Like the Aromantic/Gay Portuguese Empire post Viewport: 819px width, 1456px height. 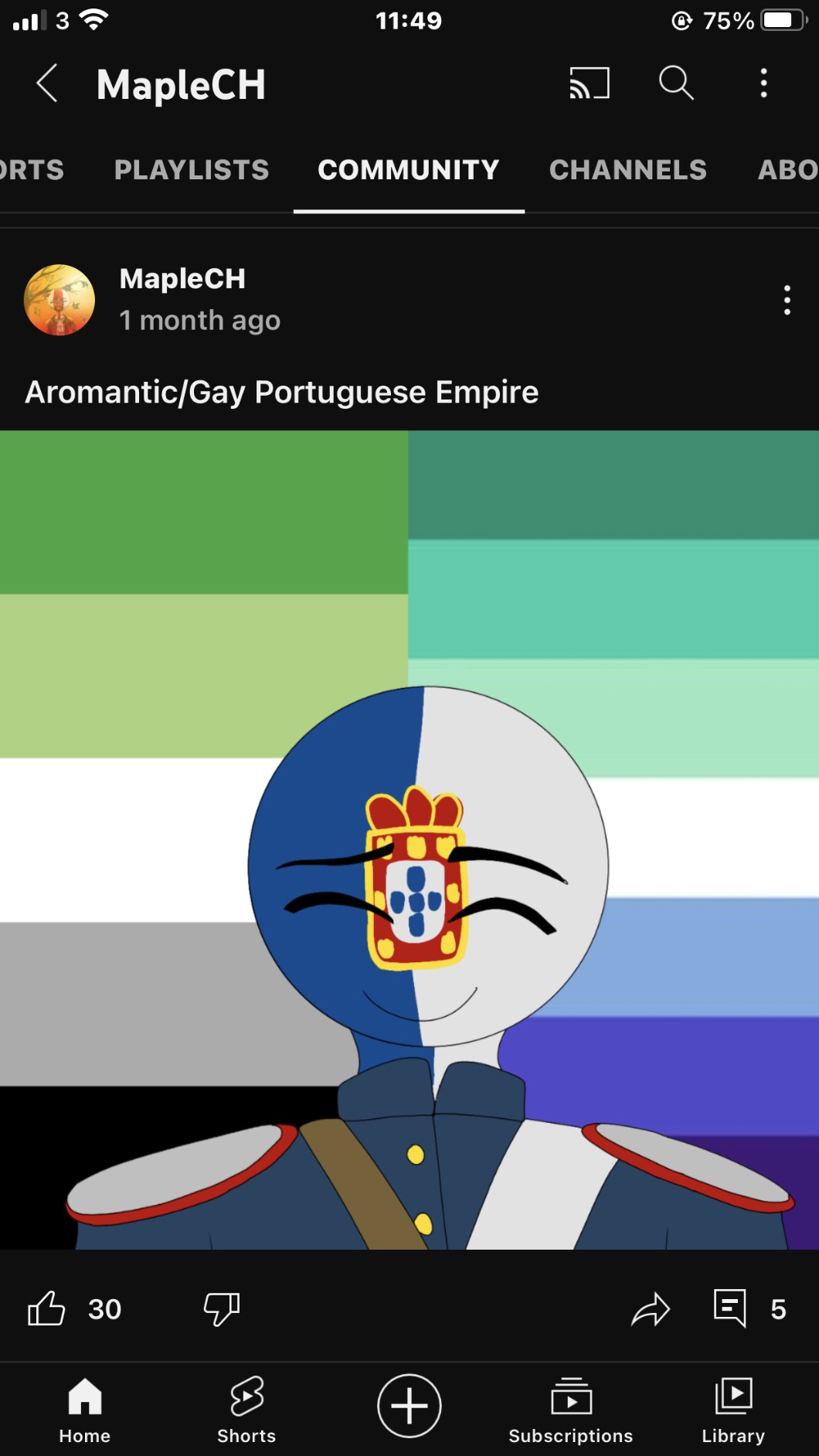click(46, 1308)
